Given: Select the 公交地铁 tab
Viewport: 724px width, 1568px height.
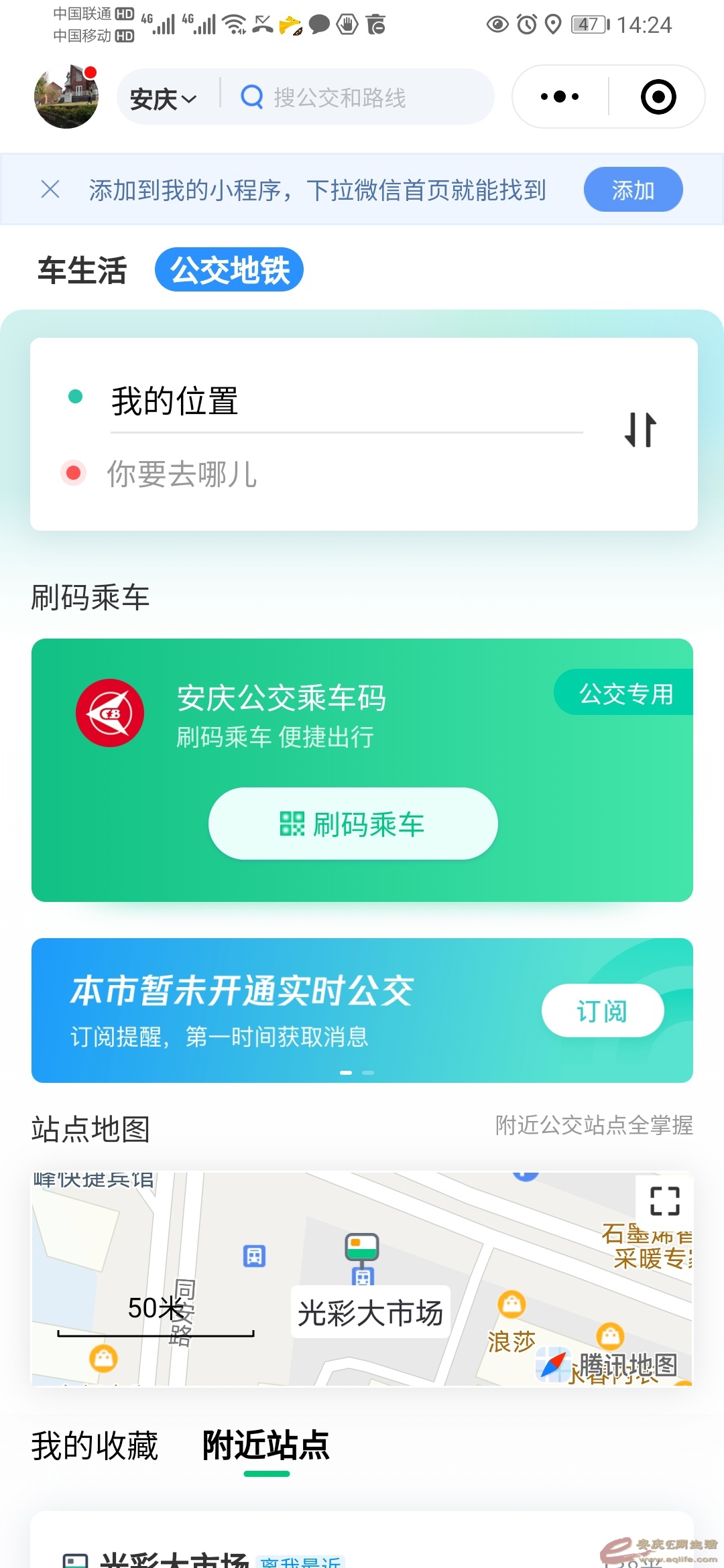Looking at the screenshot, I should click(x=229, y=270).
